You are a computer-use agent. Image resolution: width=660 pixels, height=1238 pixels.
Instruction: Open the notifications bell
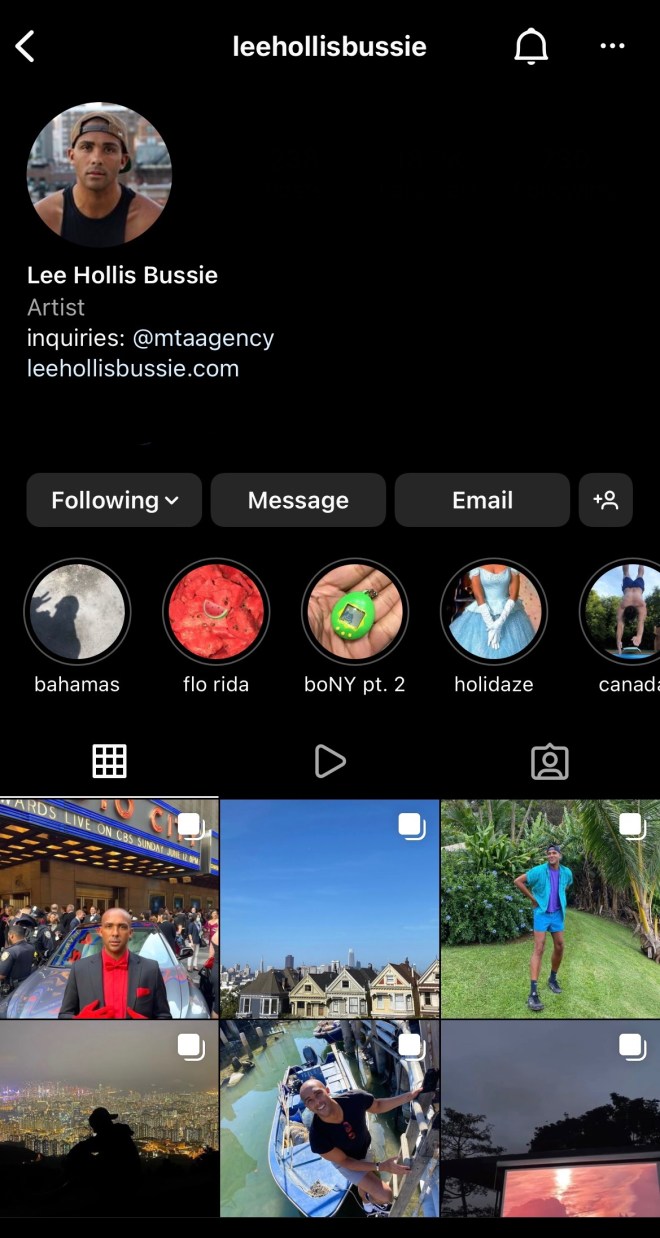pyautogui.click(x=531, y=46)
